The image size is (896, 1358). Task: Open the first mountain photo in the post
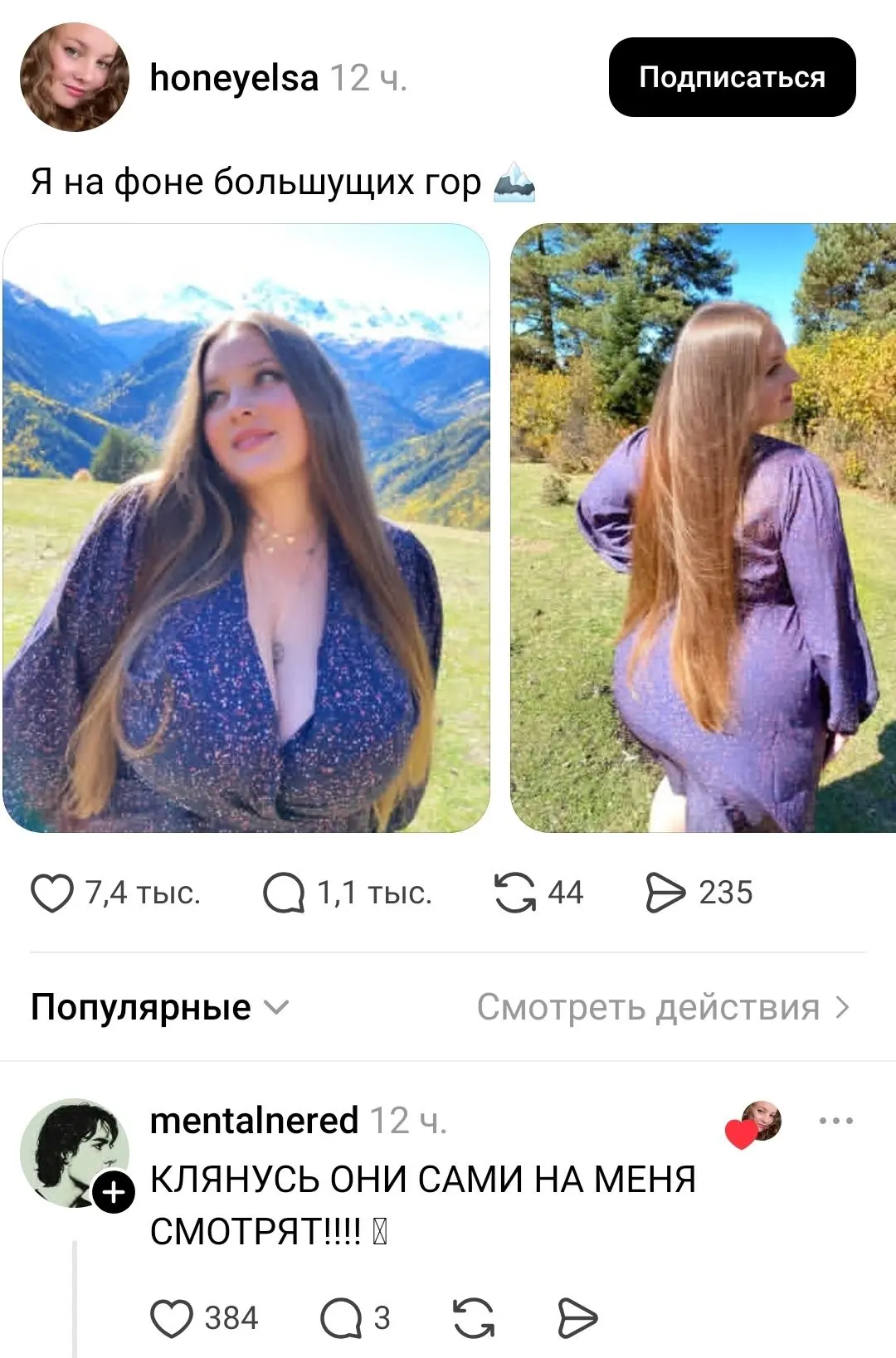coord(246,528)
